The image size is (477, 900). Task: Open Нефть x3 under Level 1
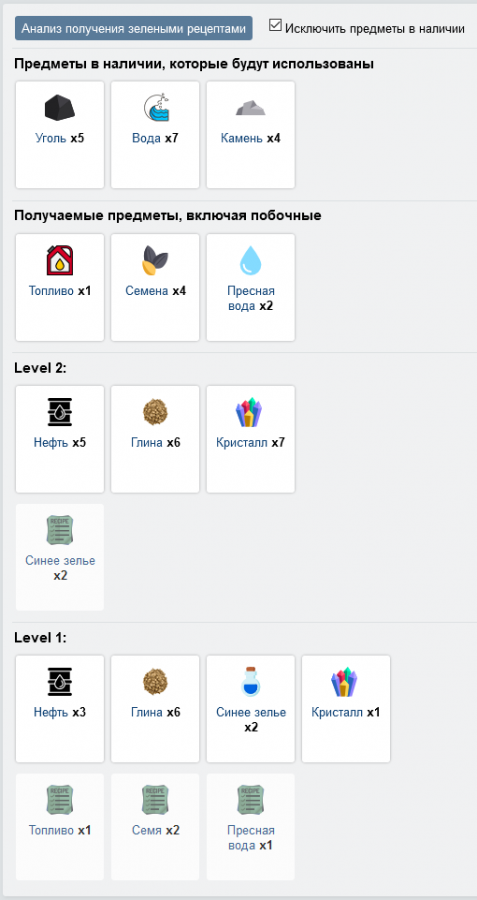point(60,709)
